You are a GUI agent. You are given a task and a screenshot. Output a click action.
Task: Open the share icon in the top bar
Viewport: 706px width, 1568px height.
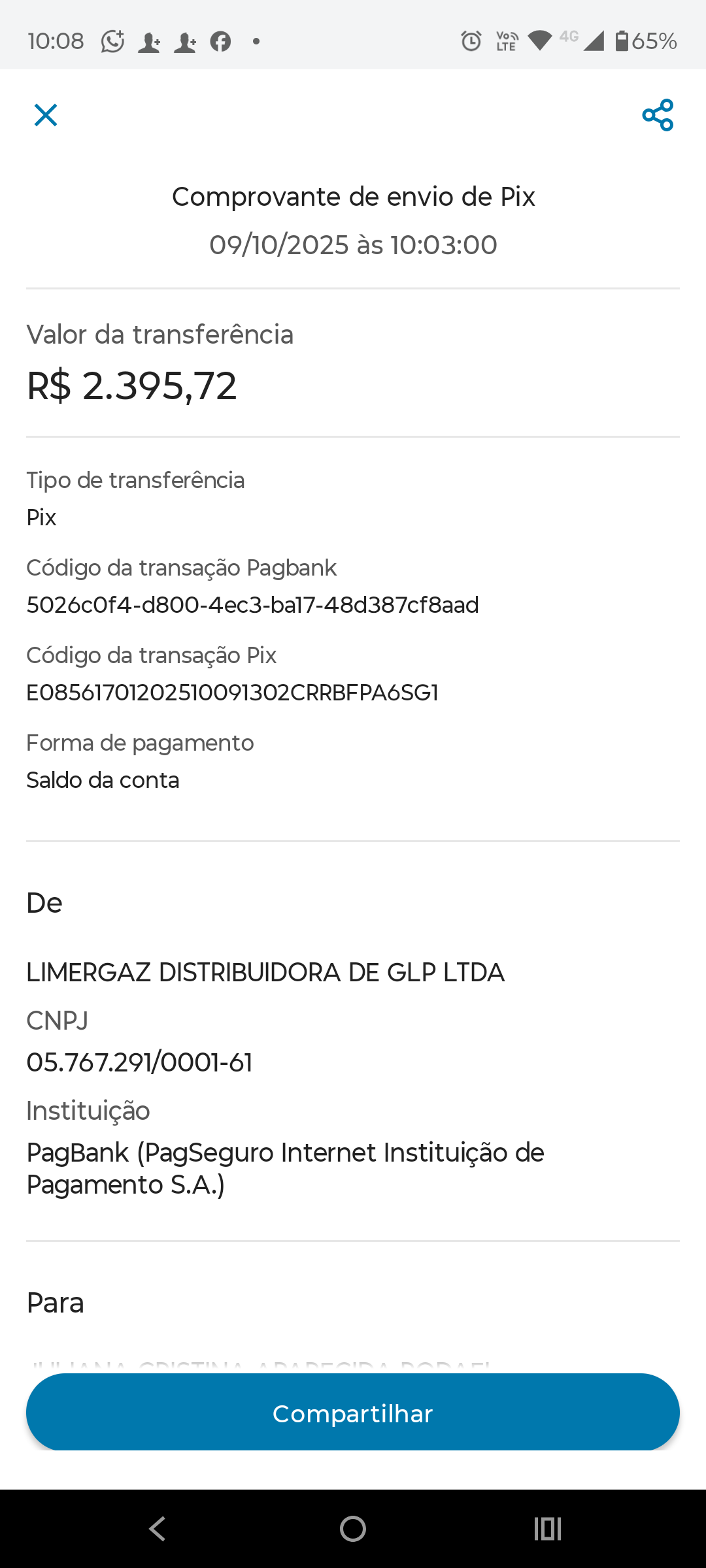[x=658, y=115]
